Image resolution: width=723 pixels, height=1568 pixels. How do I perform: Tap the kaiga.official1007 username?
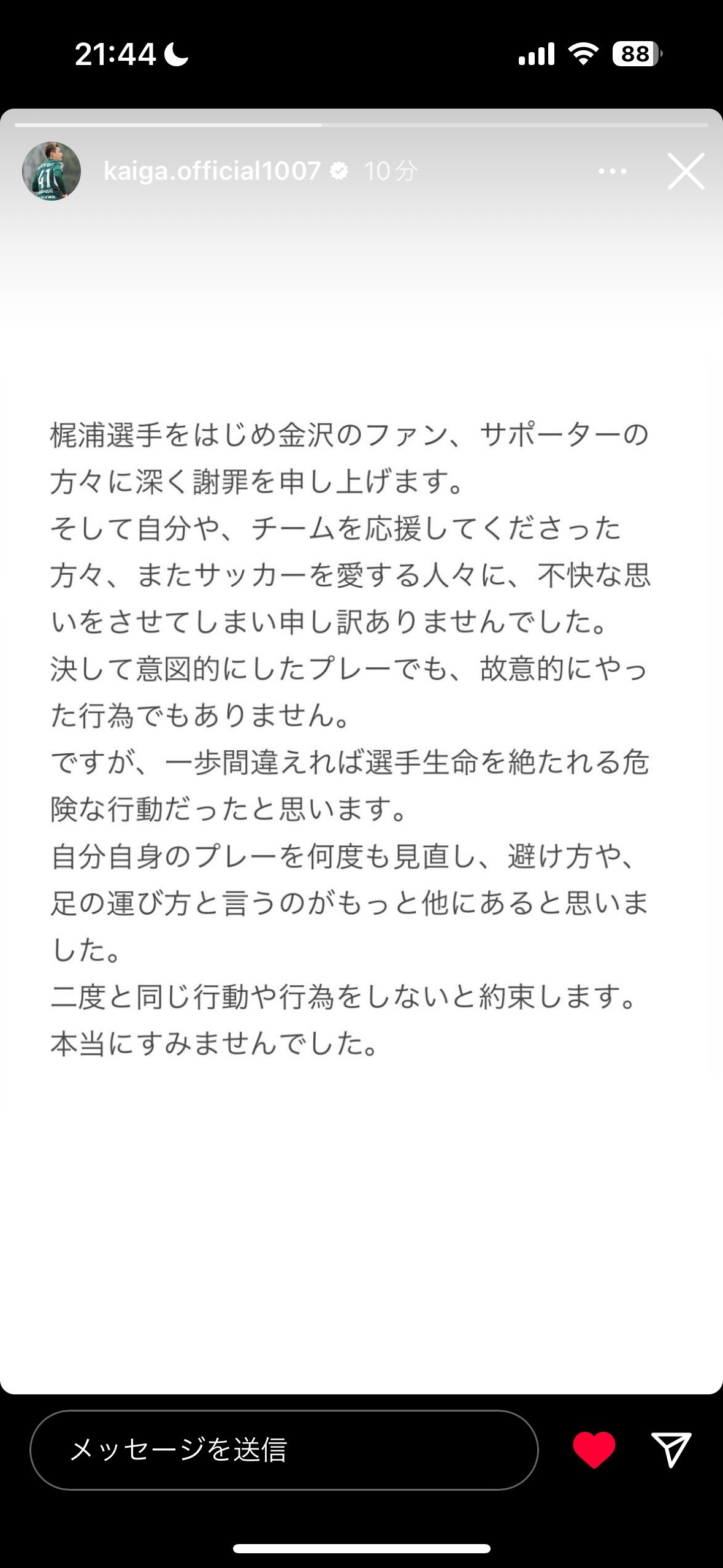coord(212,171)
